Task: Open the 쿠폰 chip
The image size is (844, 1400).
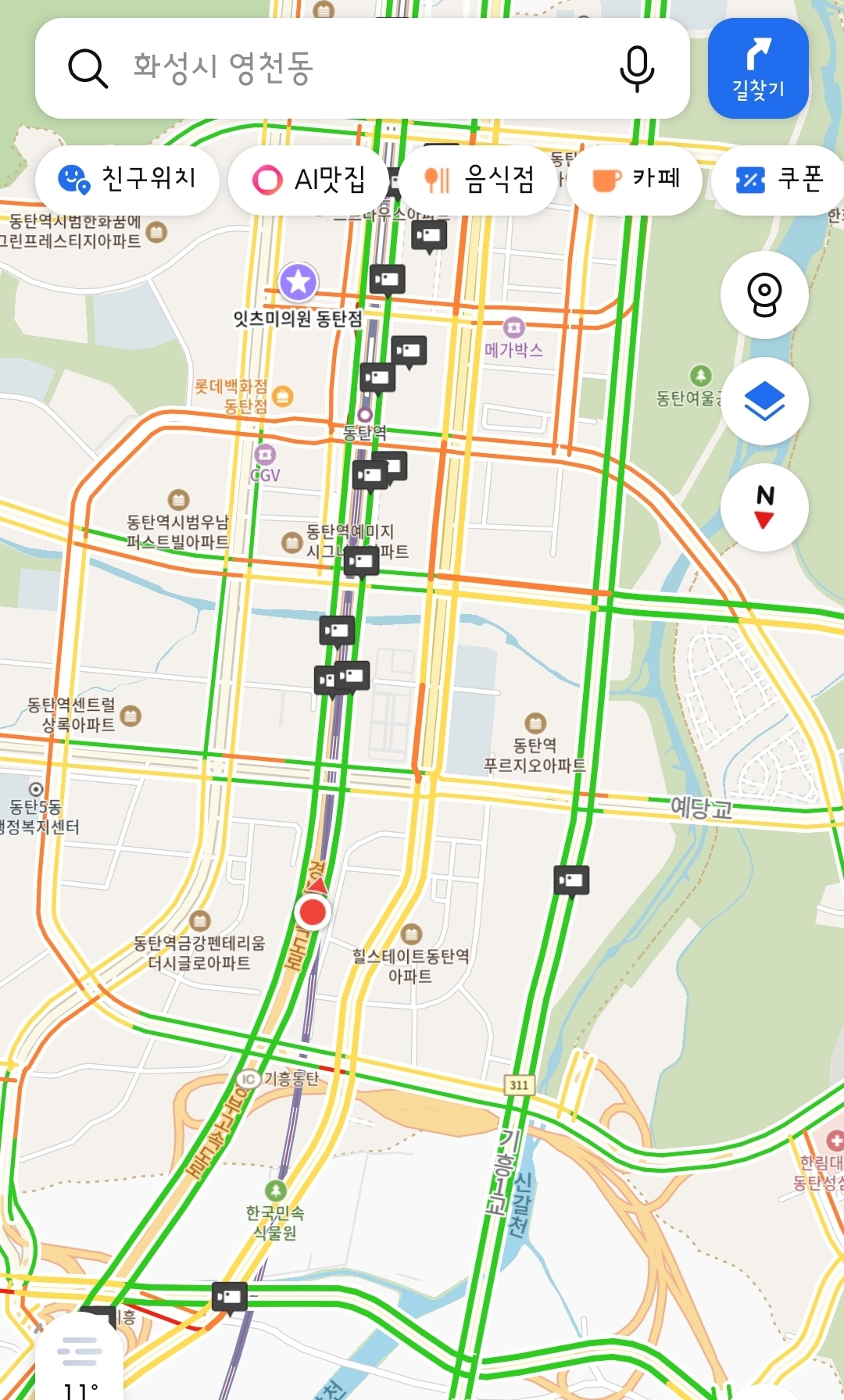Action: tap(778, 180)
